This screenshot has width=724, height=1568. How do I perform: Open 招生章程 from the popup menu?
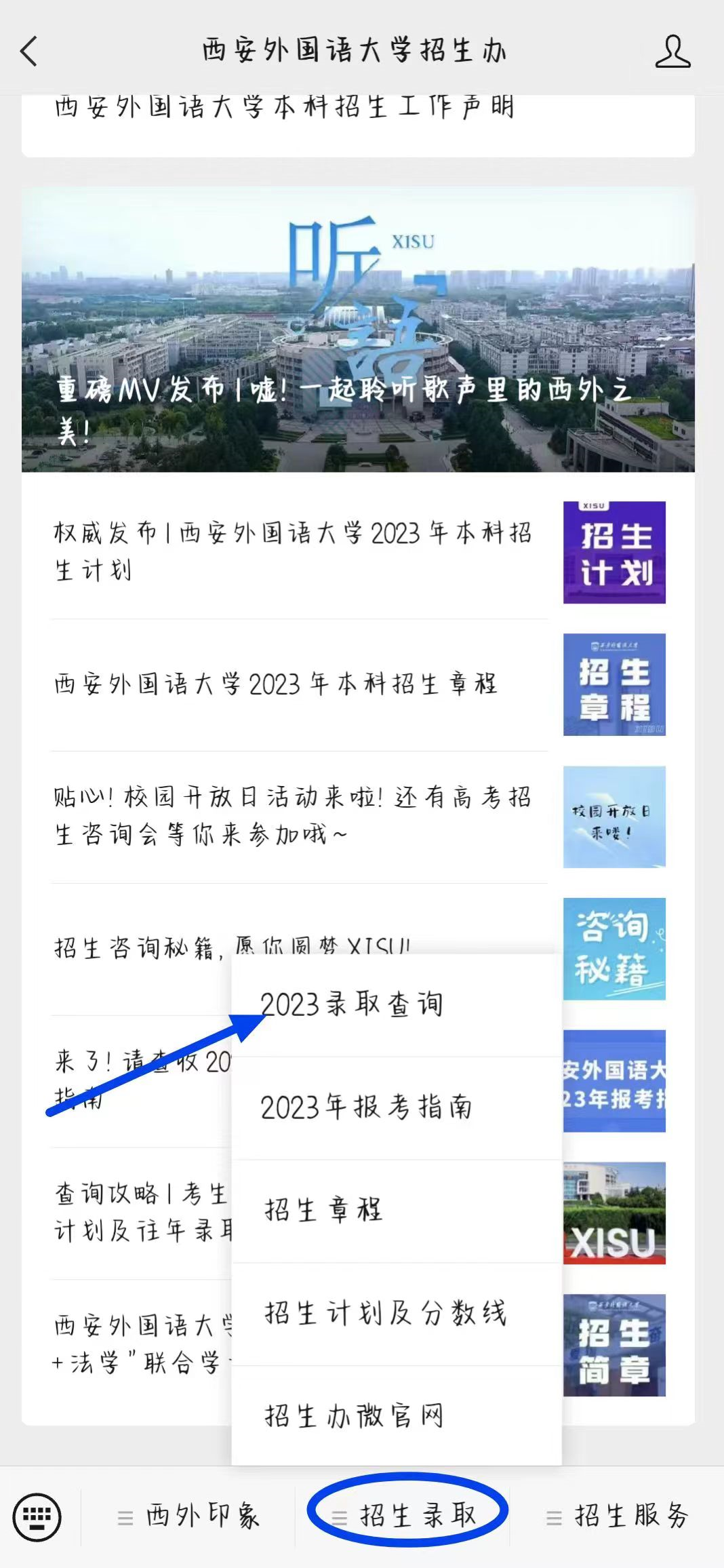tap(324, 1211)
